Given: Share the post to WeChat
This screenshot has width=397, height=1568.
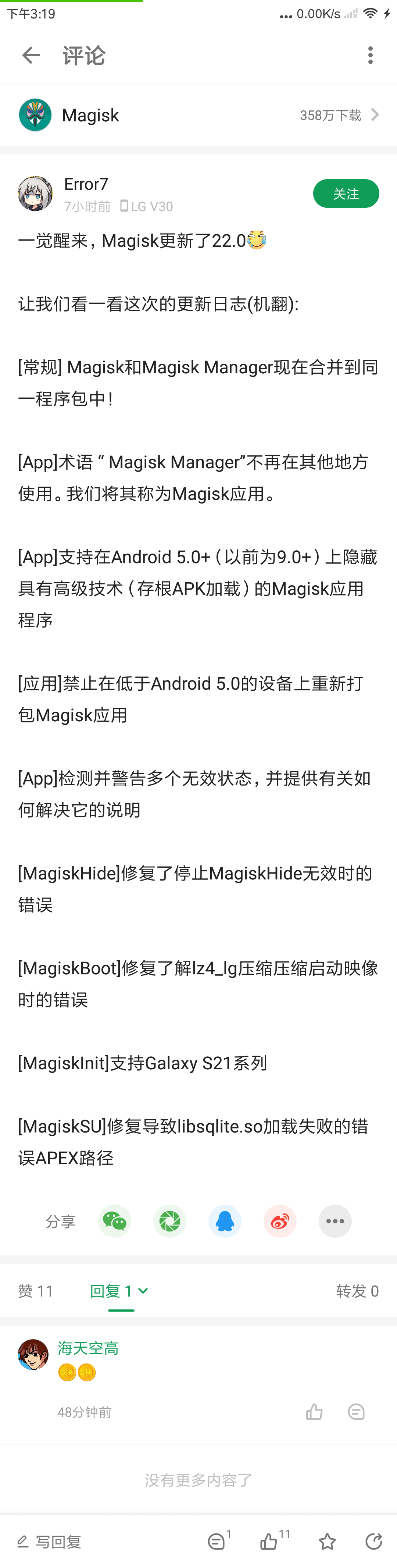Looking at the screenshot, I should (114, 1220).
